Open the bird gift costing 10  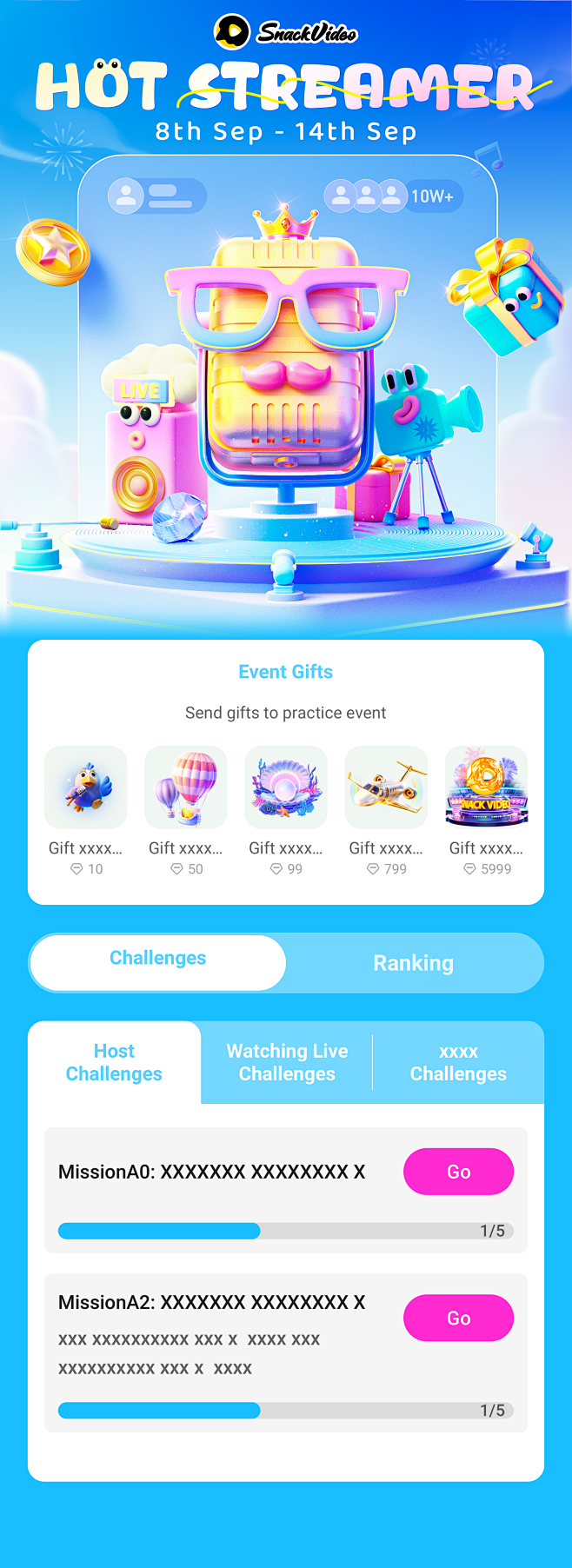coord(85,787)
